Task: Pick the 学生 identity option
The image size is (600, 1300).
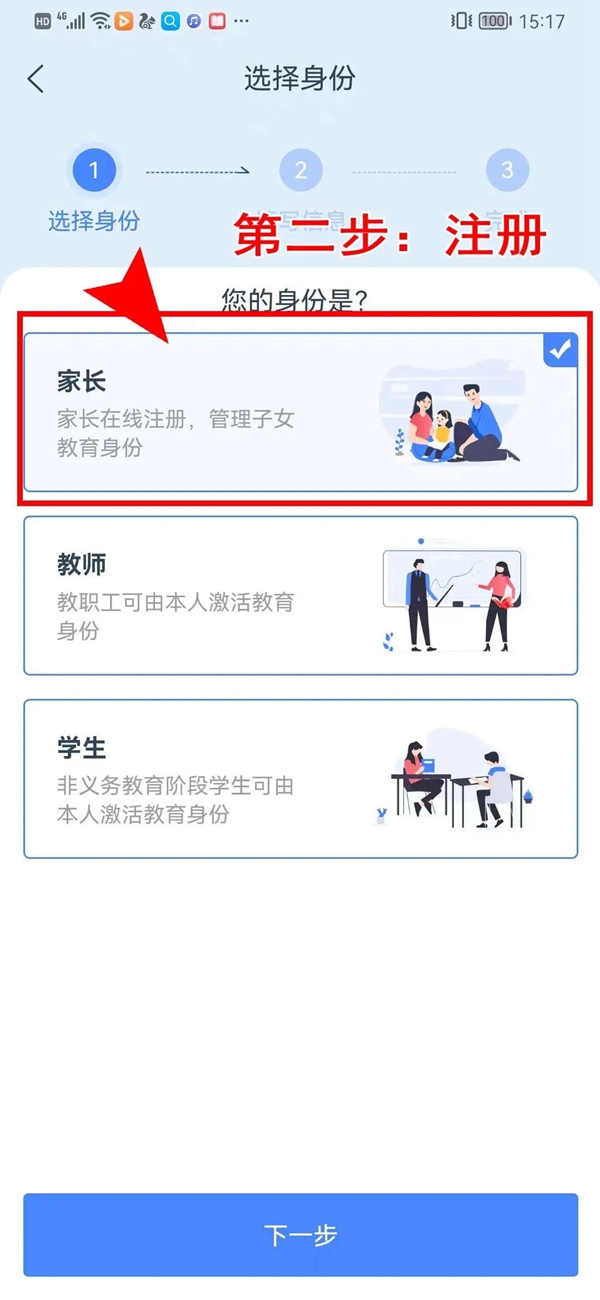Action: pyautogui.click(x=300, y=778)
